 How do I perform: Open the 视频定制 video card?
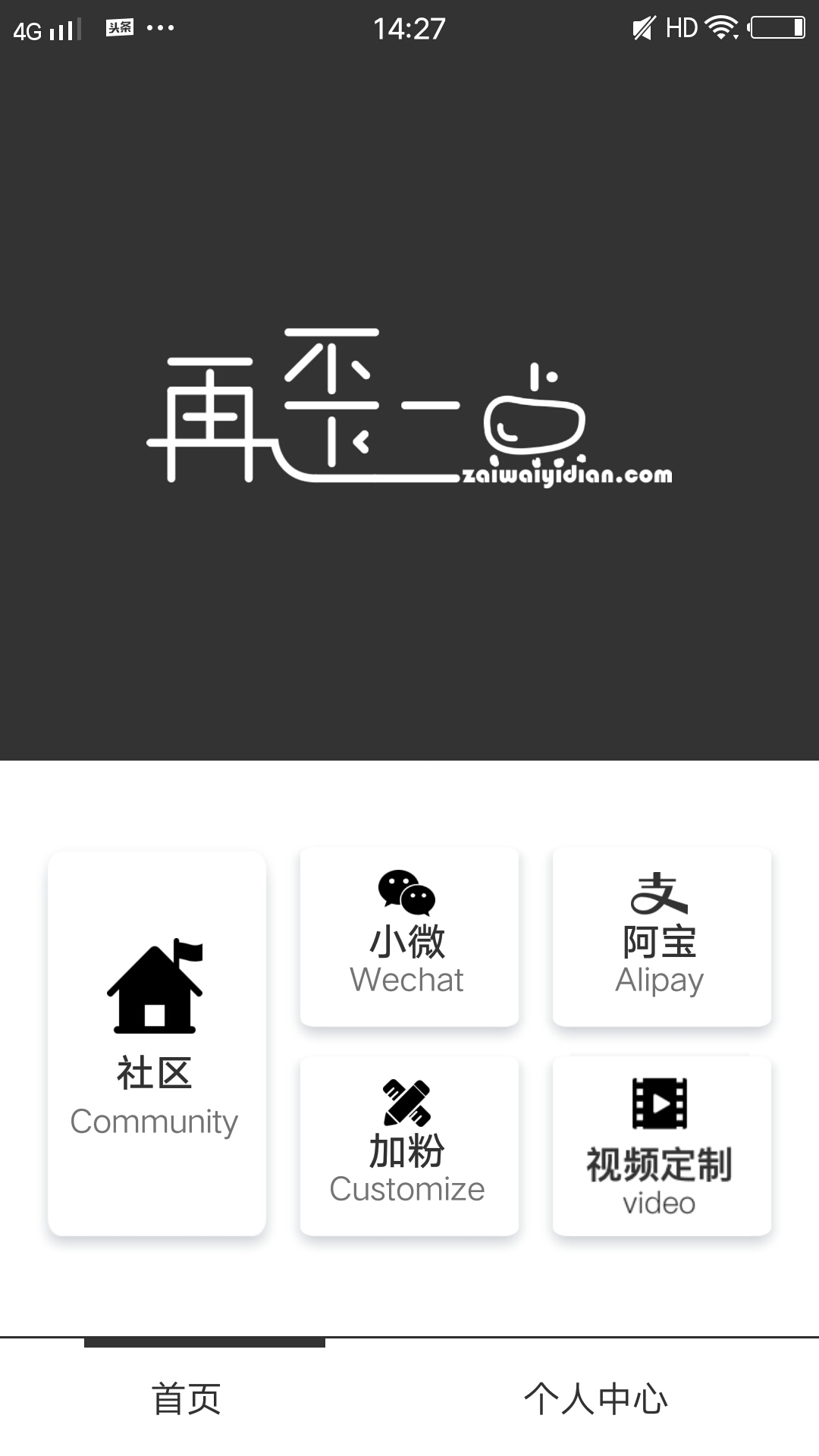point(661,1146)
